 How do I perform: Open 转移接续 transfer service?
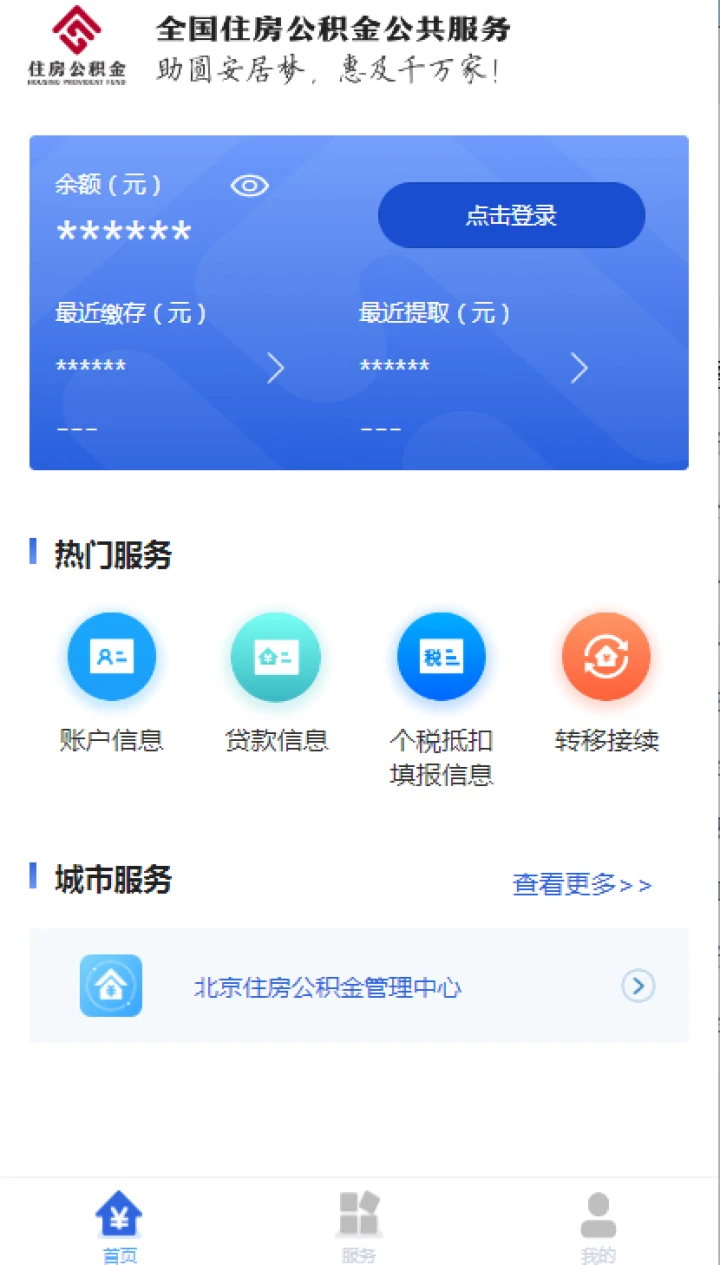pos(607,685)
